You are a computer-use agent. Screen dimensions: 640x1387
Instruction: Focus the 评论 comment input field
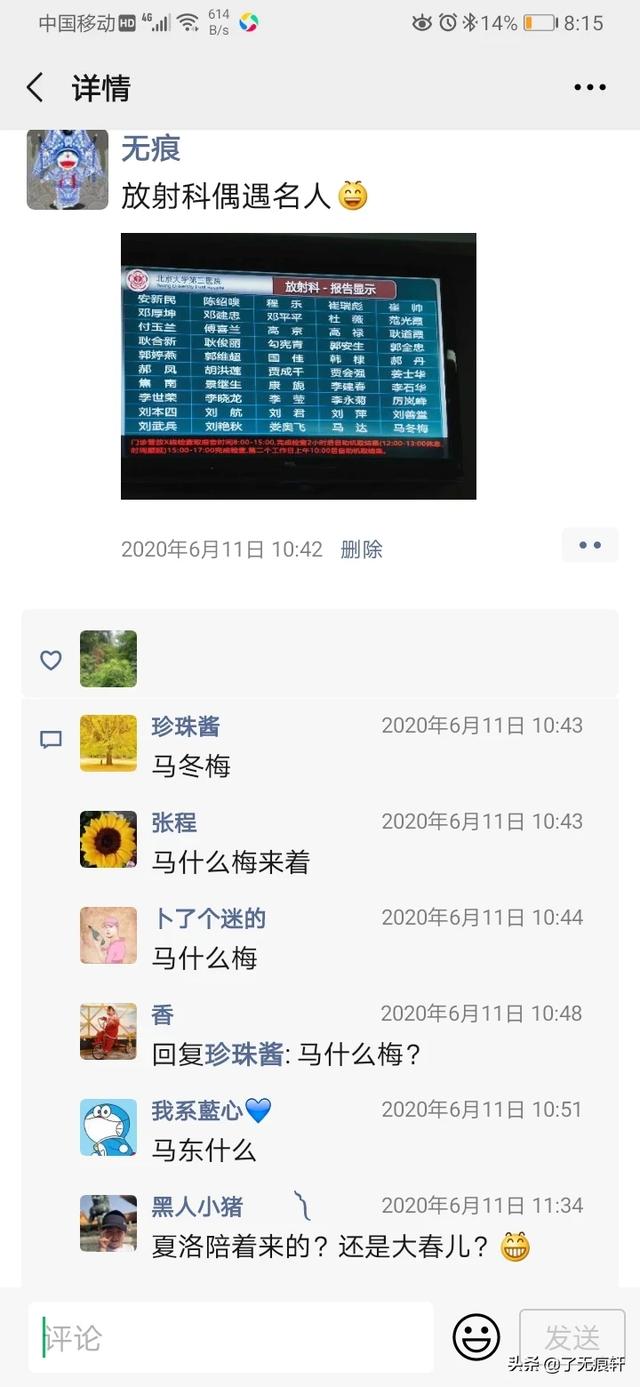pyautogui.click(x=231, y=1337)
